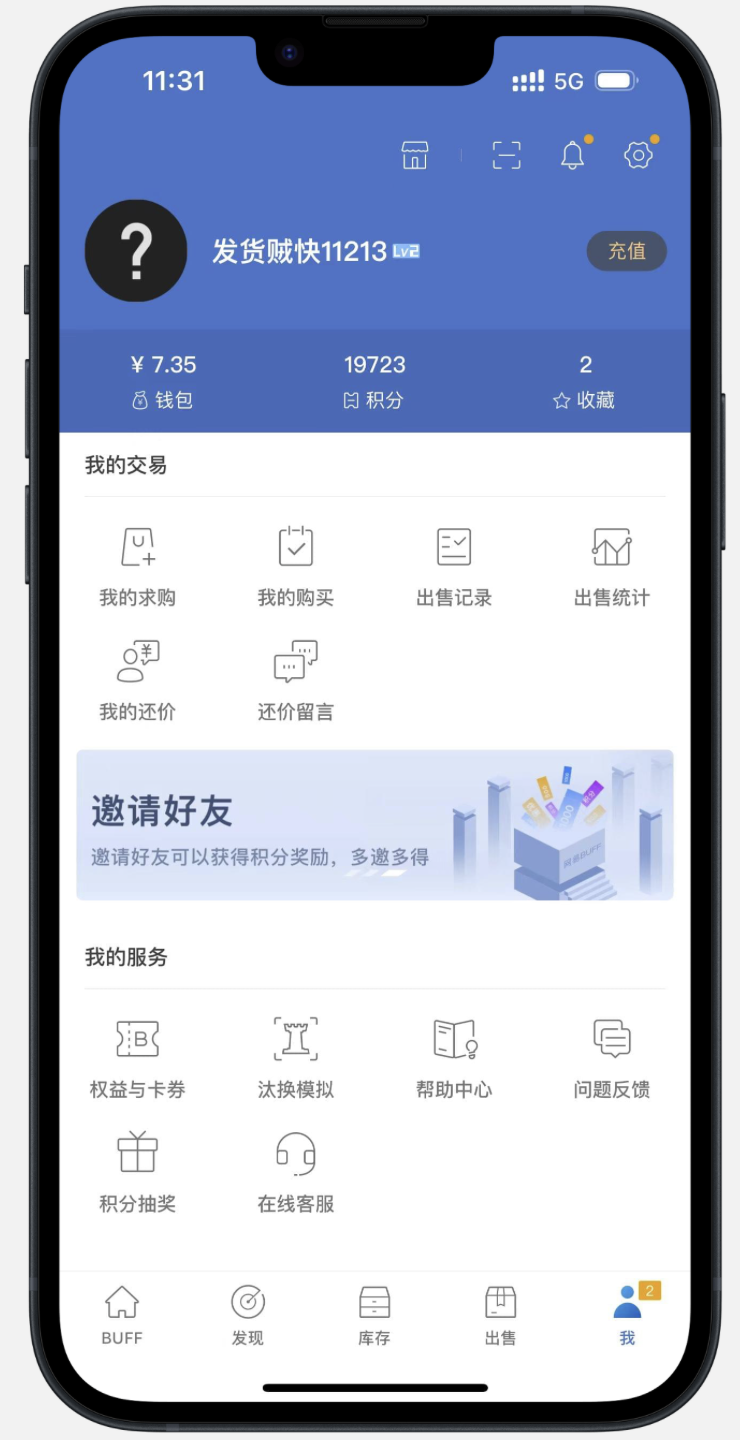Open 在线客服 online customer service

pos(295,1172)
